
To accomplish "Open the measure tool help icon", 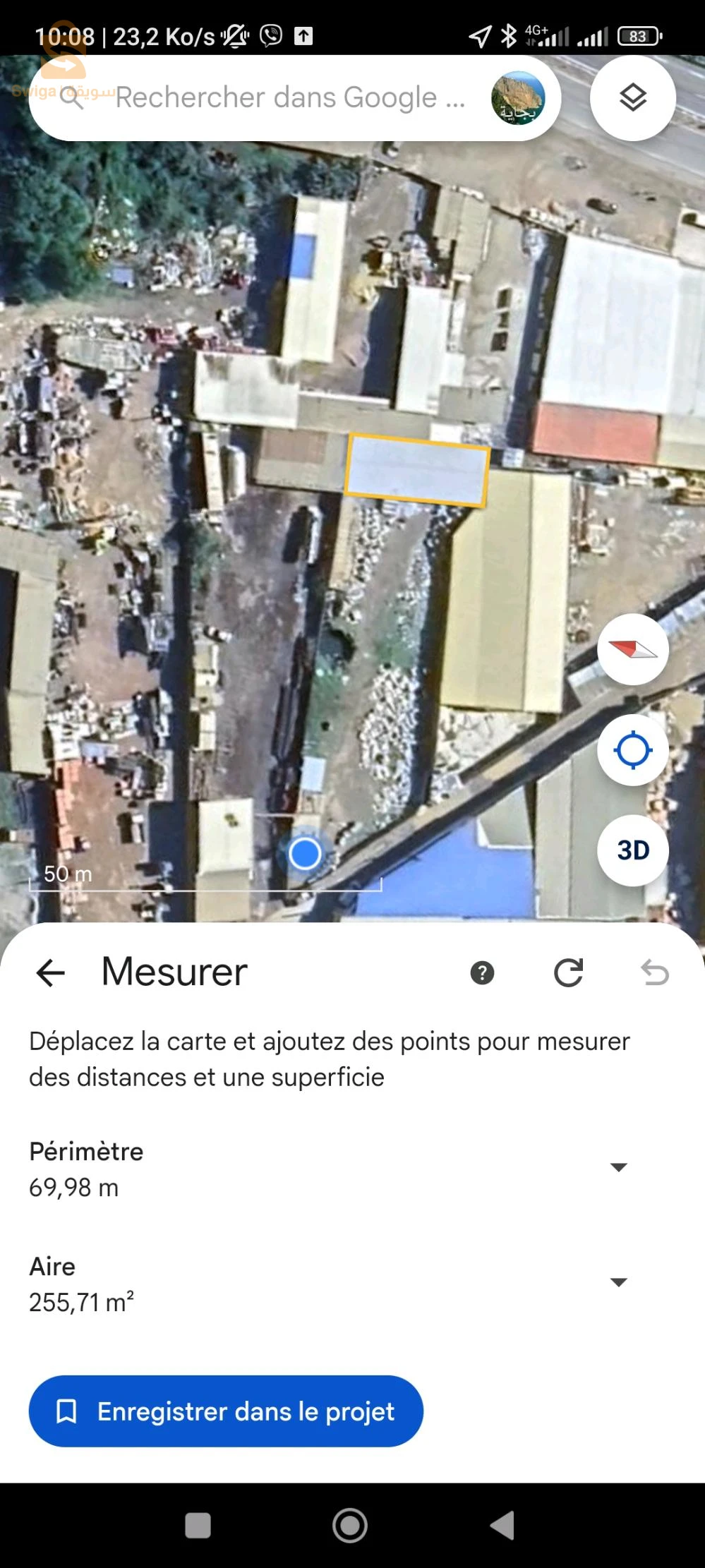I will pyautogui.click(x=482, y=972).
